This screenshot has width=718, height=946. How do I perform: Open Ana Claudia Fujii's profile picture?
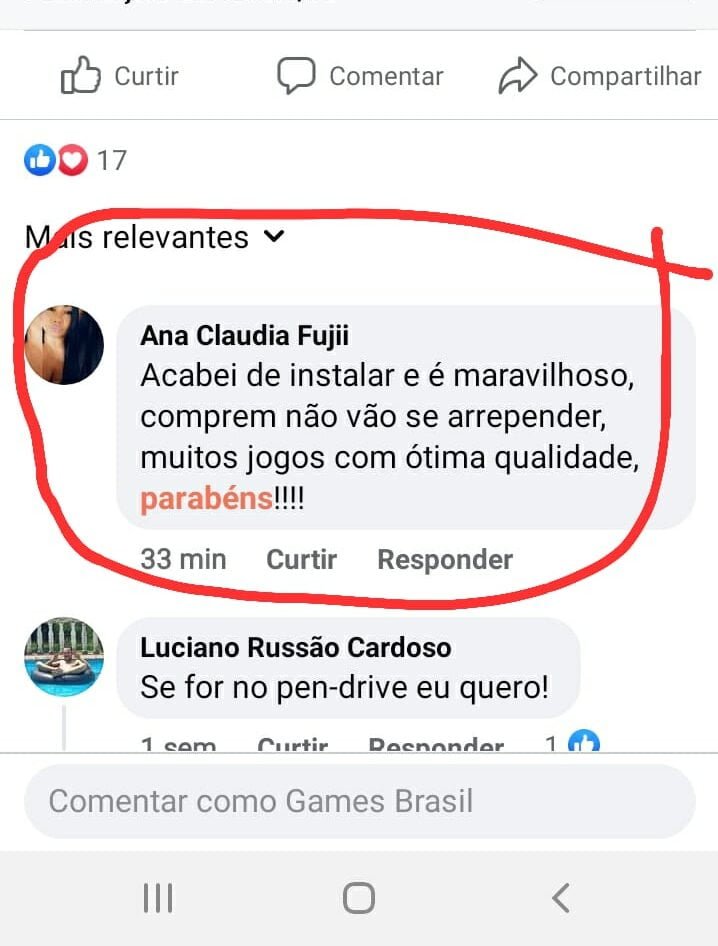pyautogui.click(x=63, y=345)
